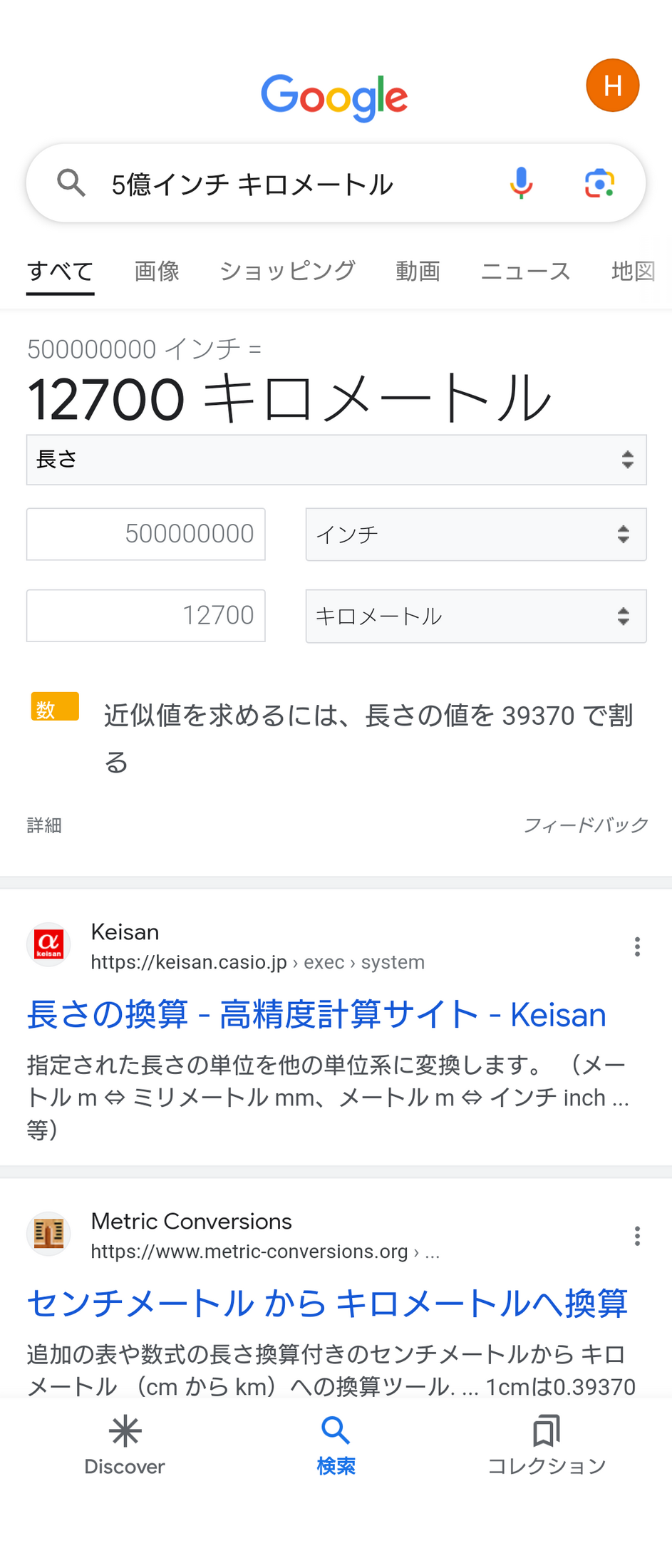The image size is (672, 1568).
Task: Switch to the 画像 tab
Action: pyautogui.click(x=157, y=271)
